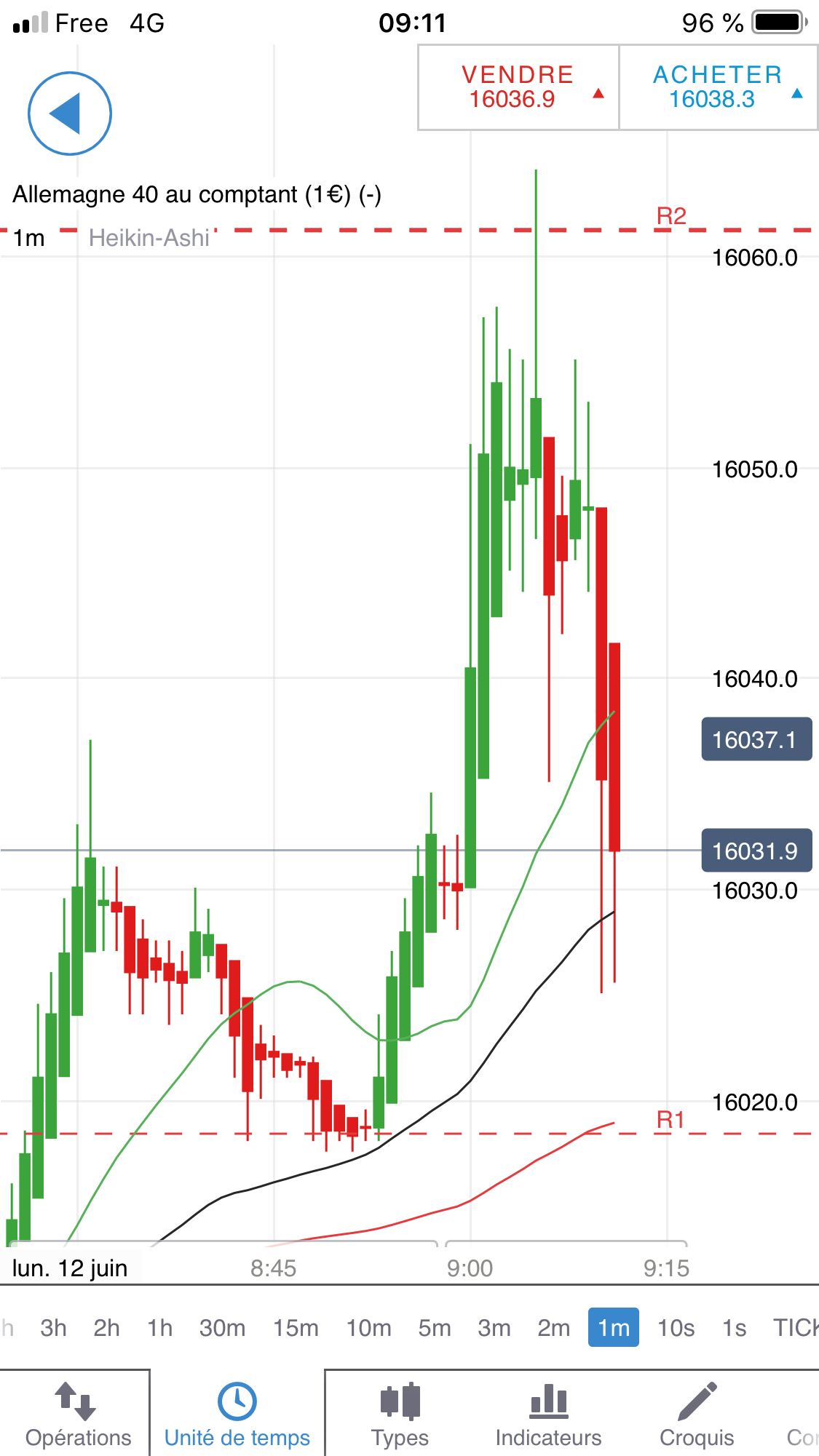Switch chart to 1h timeframe

coord(159,1328)
